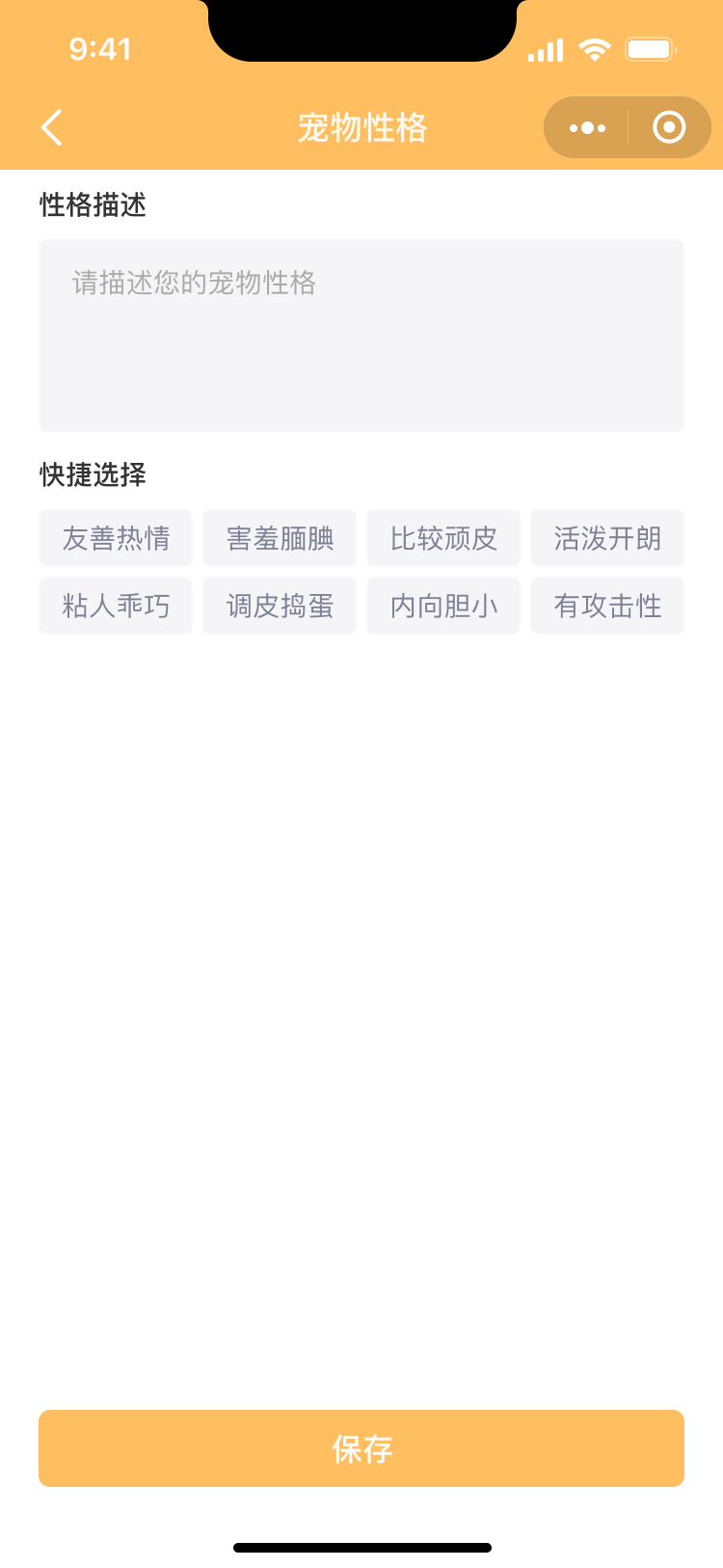The width and height of the screenshot is (723, 1568).
Task: Save with the 保存 button
Action: coord(361,1448)
